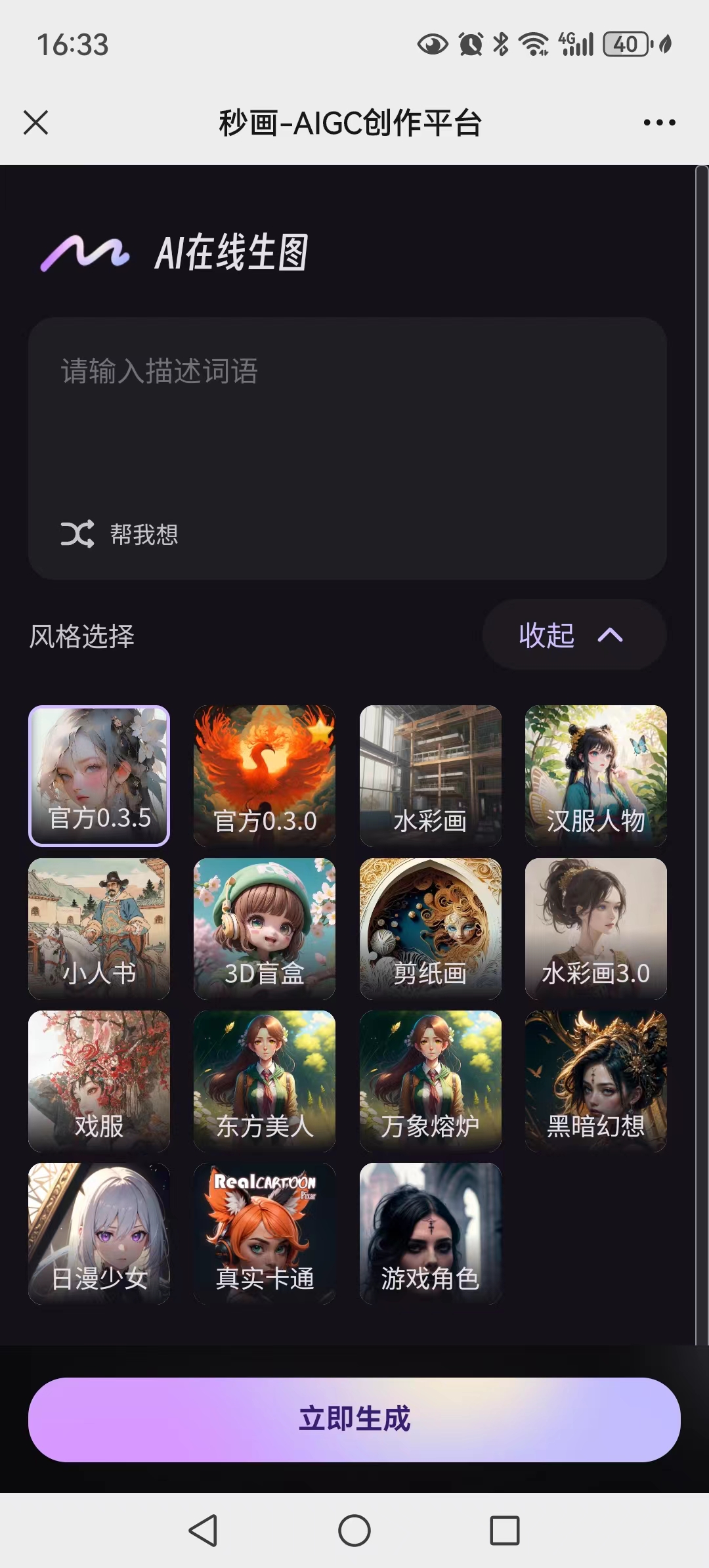Click the 立即生成 generate button
Screen dimensions: 709x1568
pyautogui.click(x=354, y=1420)
